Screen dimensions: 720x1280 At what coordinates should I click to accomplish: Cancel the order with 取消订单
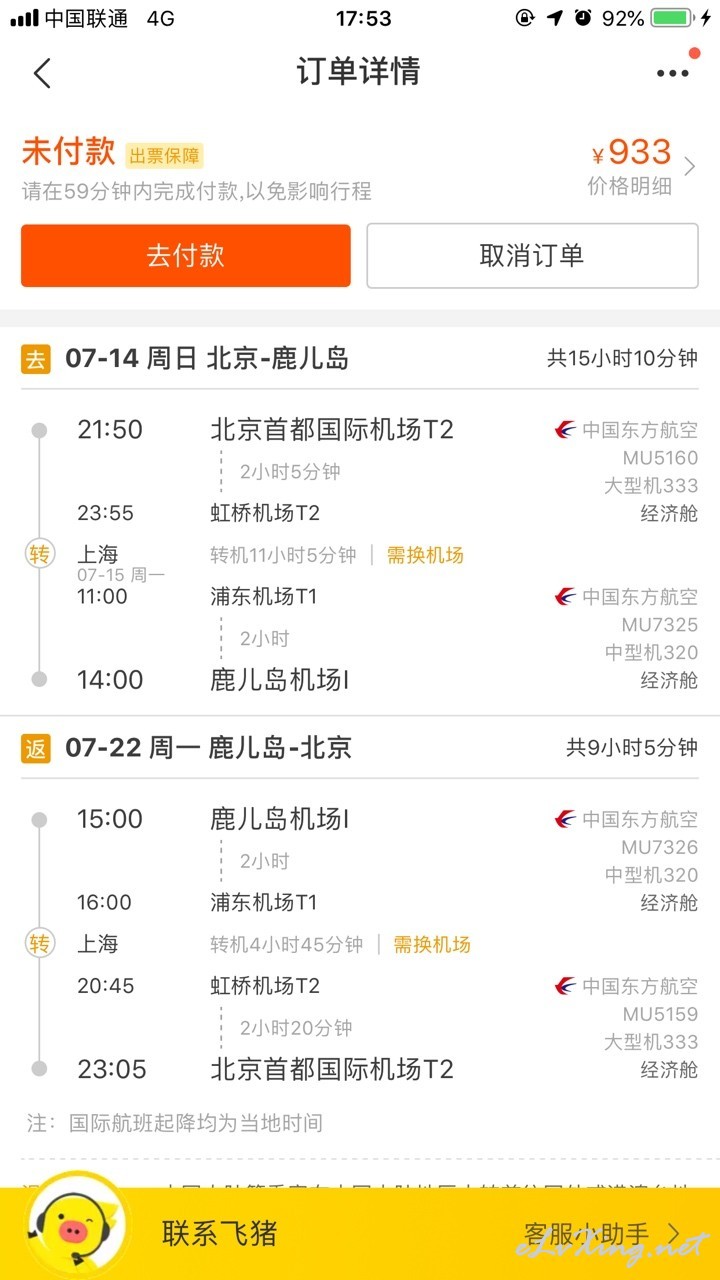click(532, 256)
